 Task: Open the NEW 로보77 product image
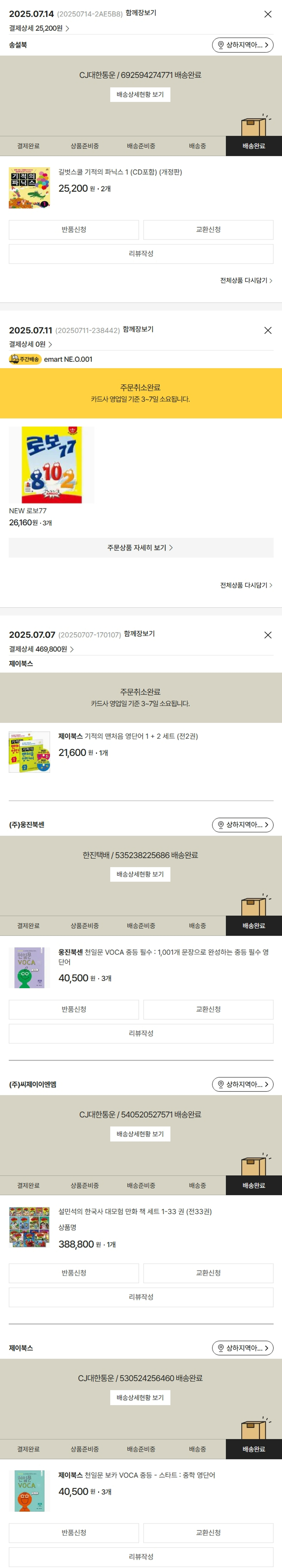[52, 465]
